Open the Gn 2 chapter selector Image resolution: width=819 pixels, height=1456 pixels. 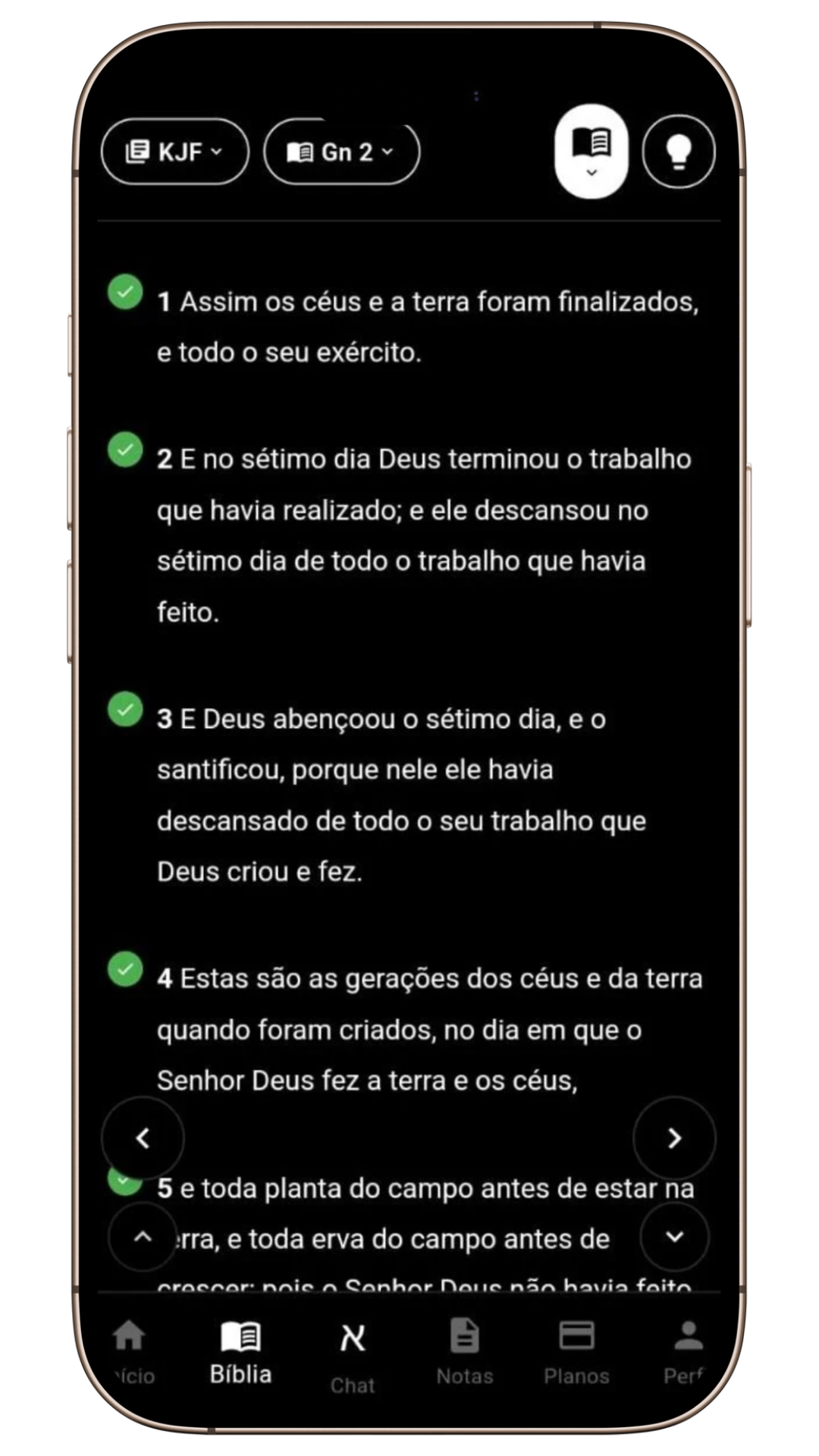(x=341, y=152)
